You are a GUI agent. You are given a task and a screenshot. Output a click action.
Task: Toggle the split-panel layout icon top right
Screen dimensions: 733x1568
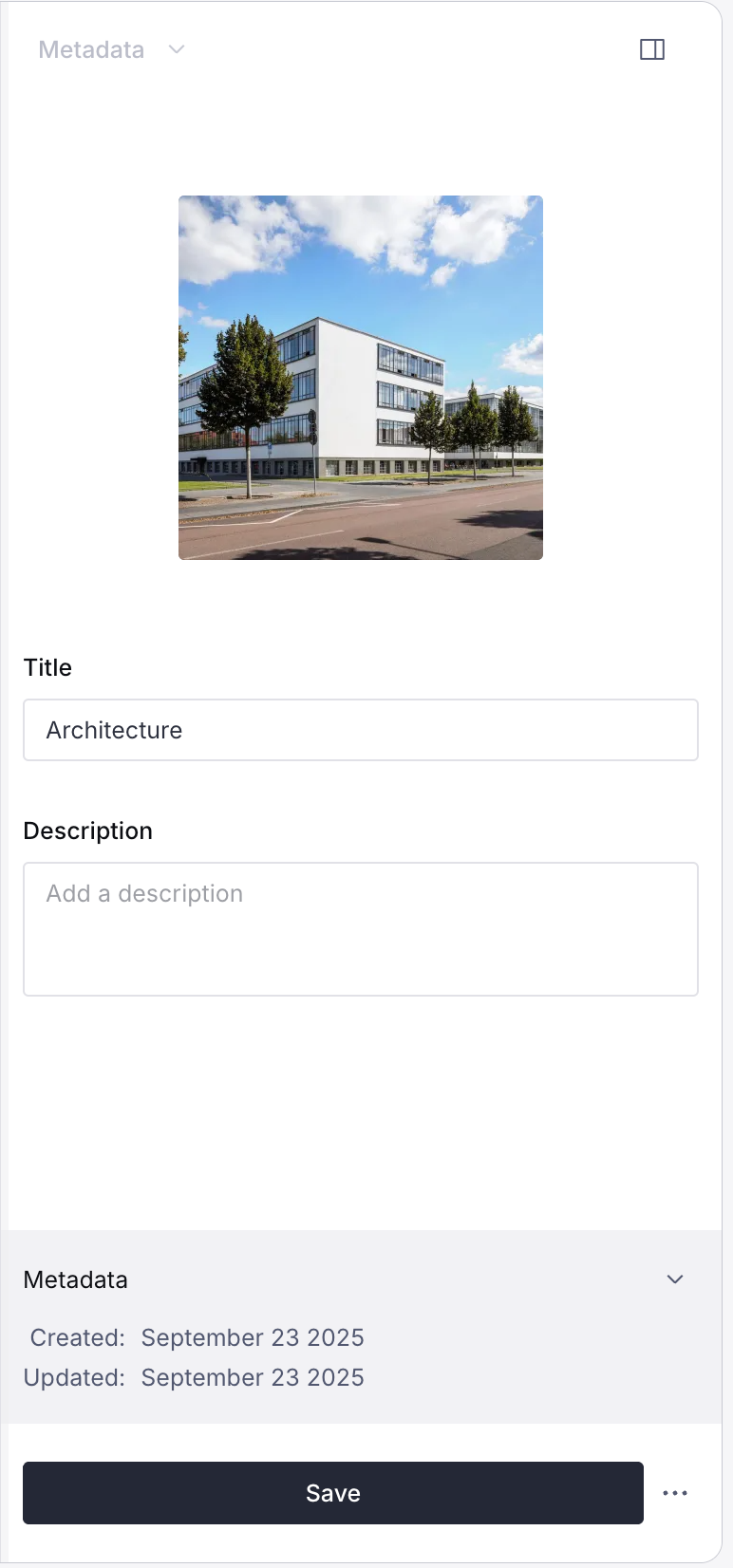click(x=652, y=50)
